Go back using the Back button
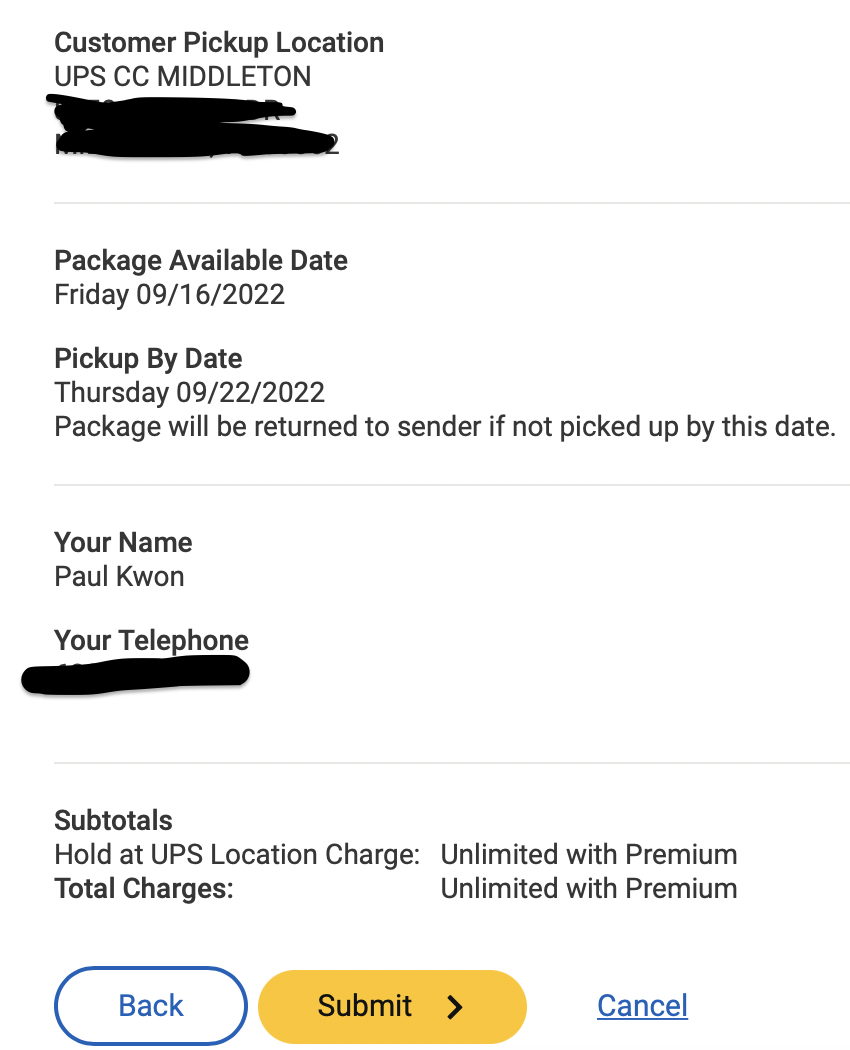 [150, 1005]
